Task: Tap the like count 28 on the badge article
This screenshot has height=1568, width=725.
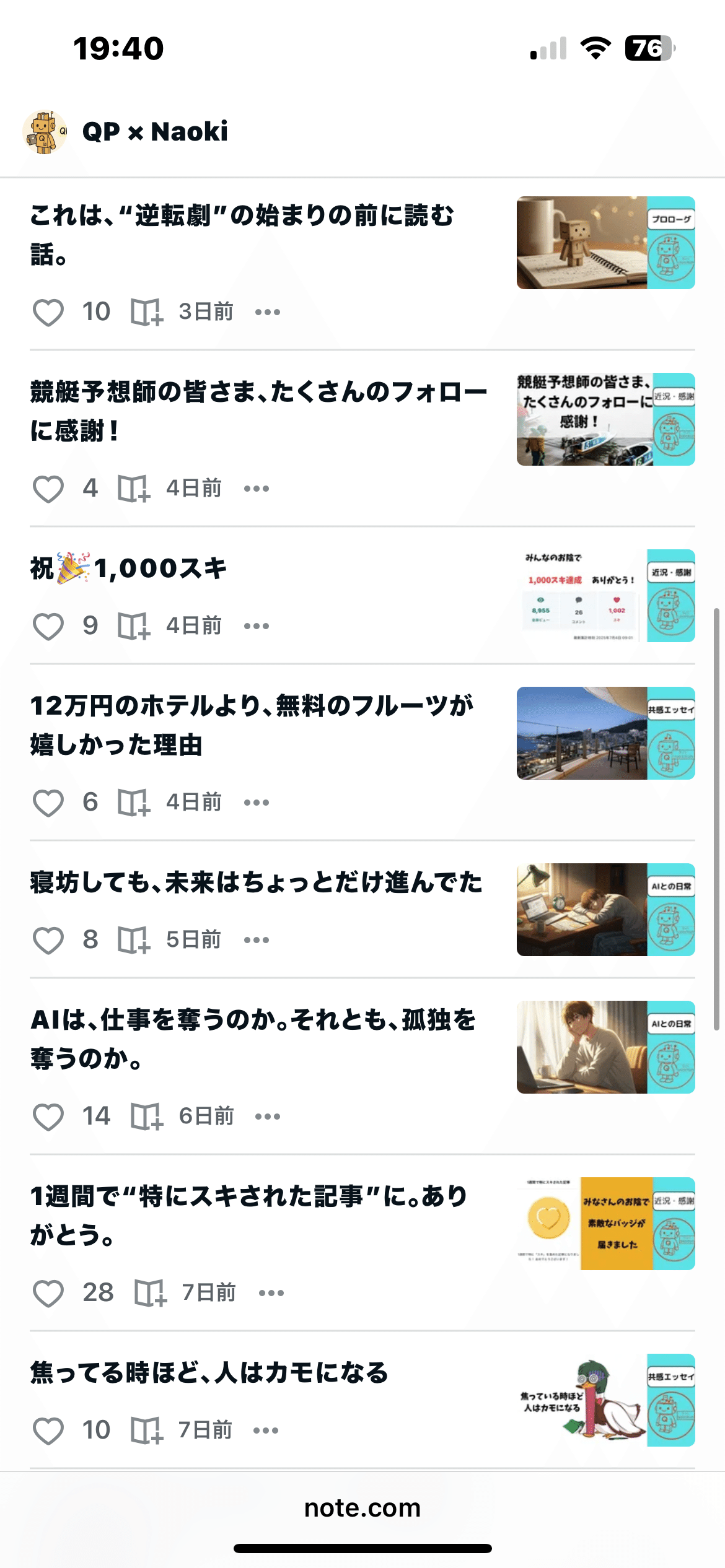Action: pyautogui.click(x=97, y=1293)
